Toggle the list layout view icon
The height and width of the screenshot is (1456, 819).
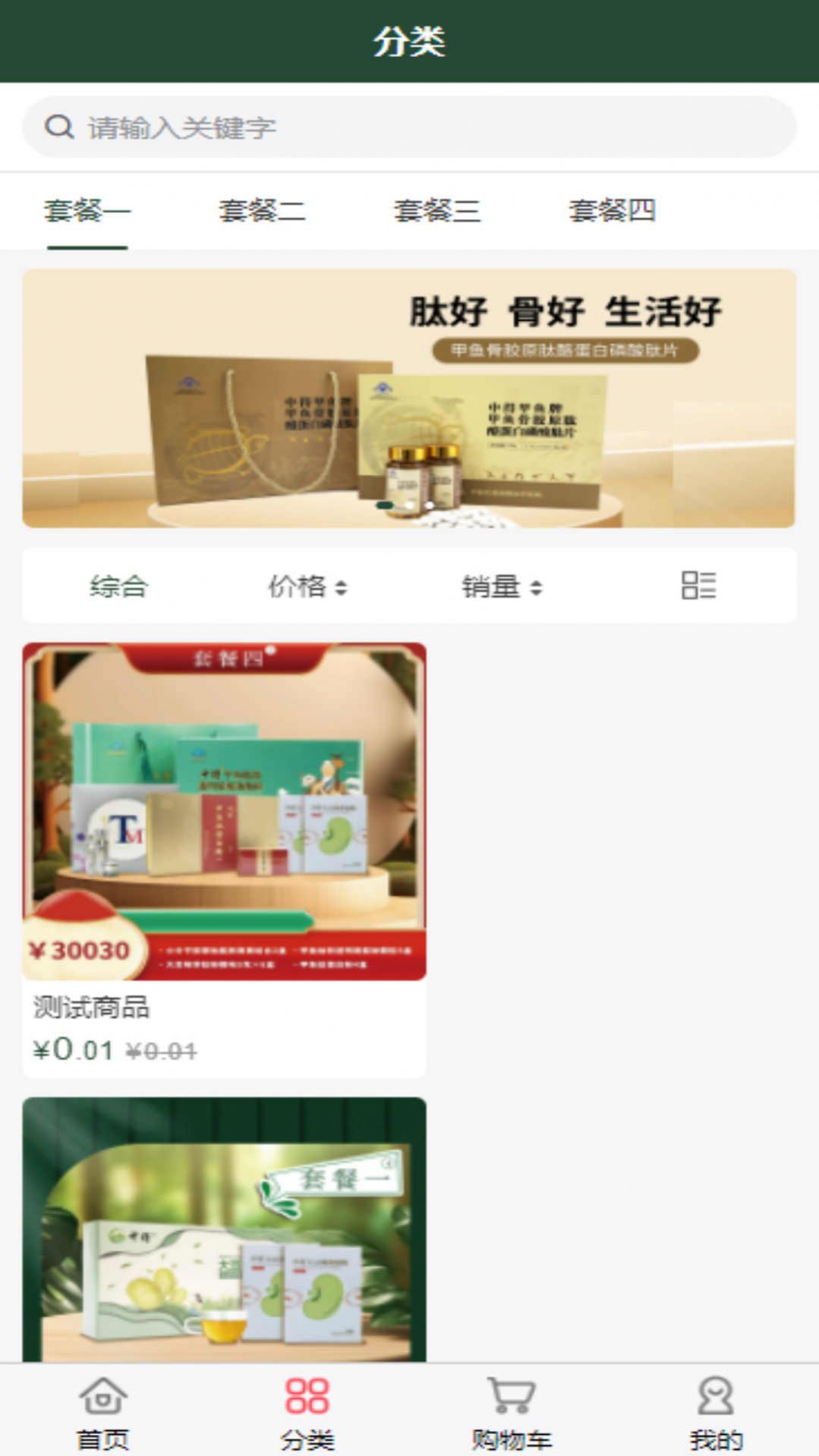[x=698, y=586]
